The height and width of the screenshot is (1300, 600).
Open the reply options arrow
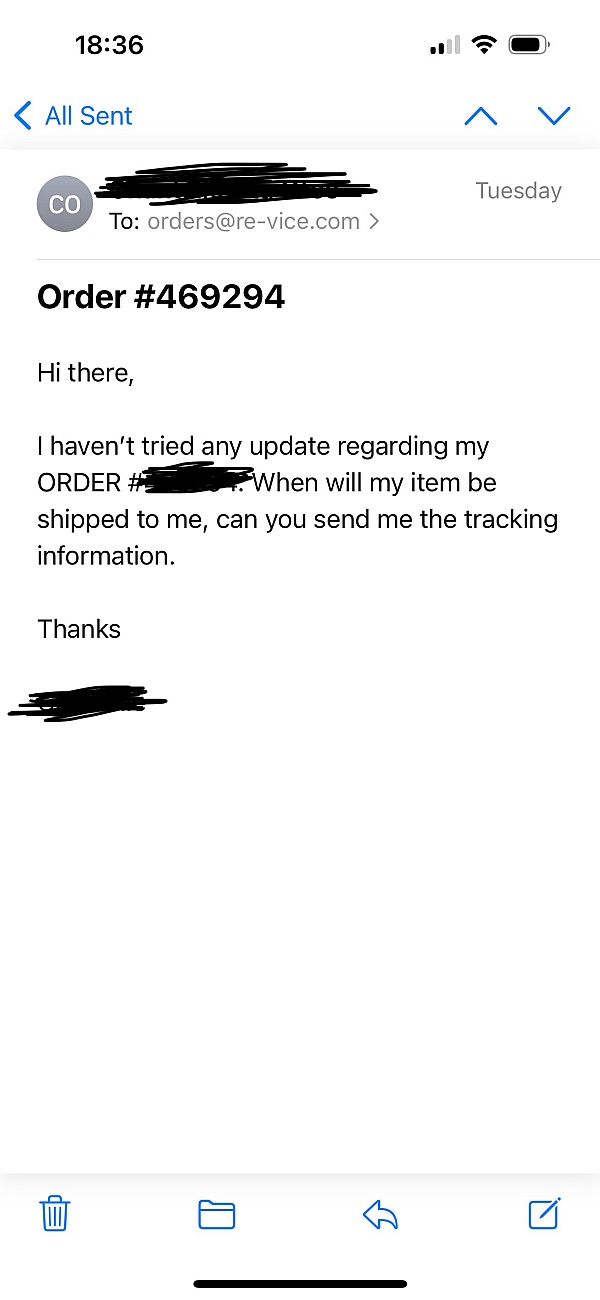(x=380, y=1215)
